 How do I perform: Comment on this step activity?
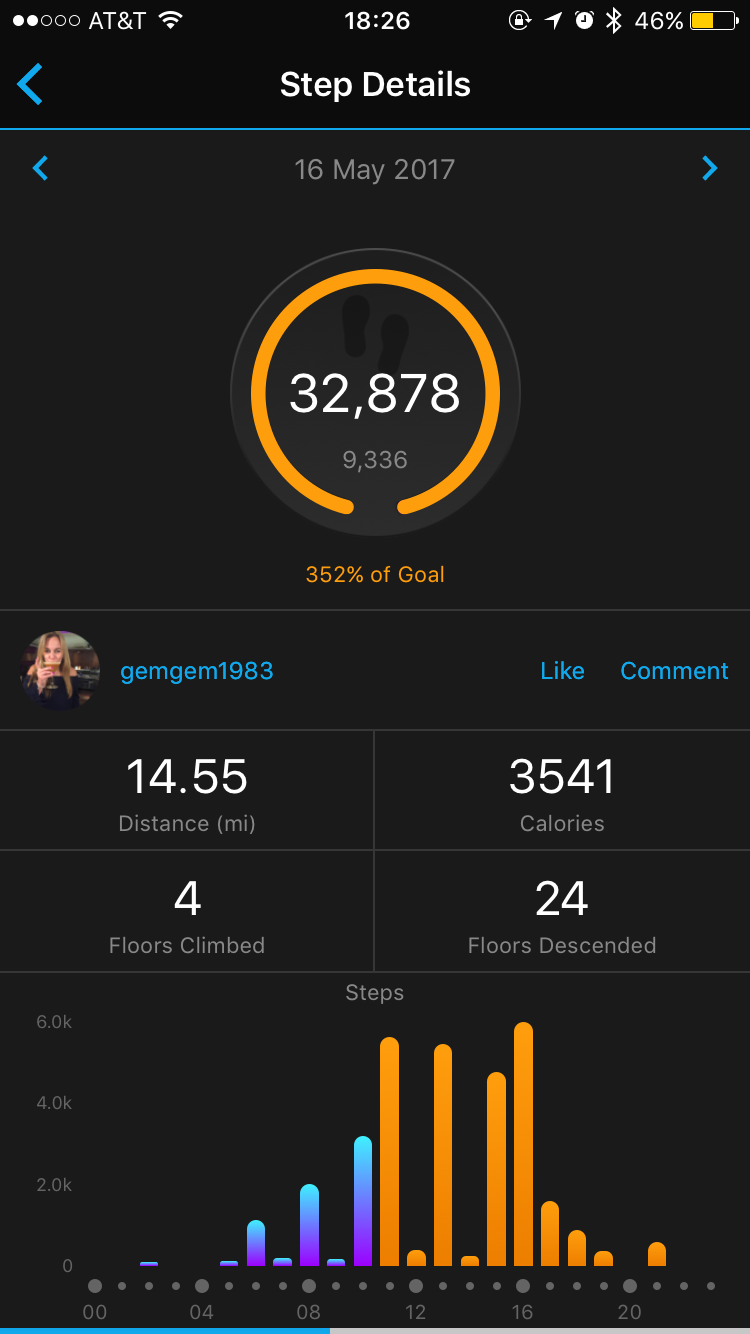[674, 671]
